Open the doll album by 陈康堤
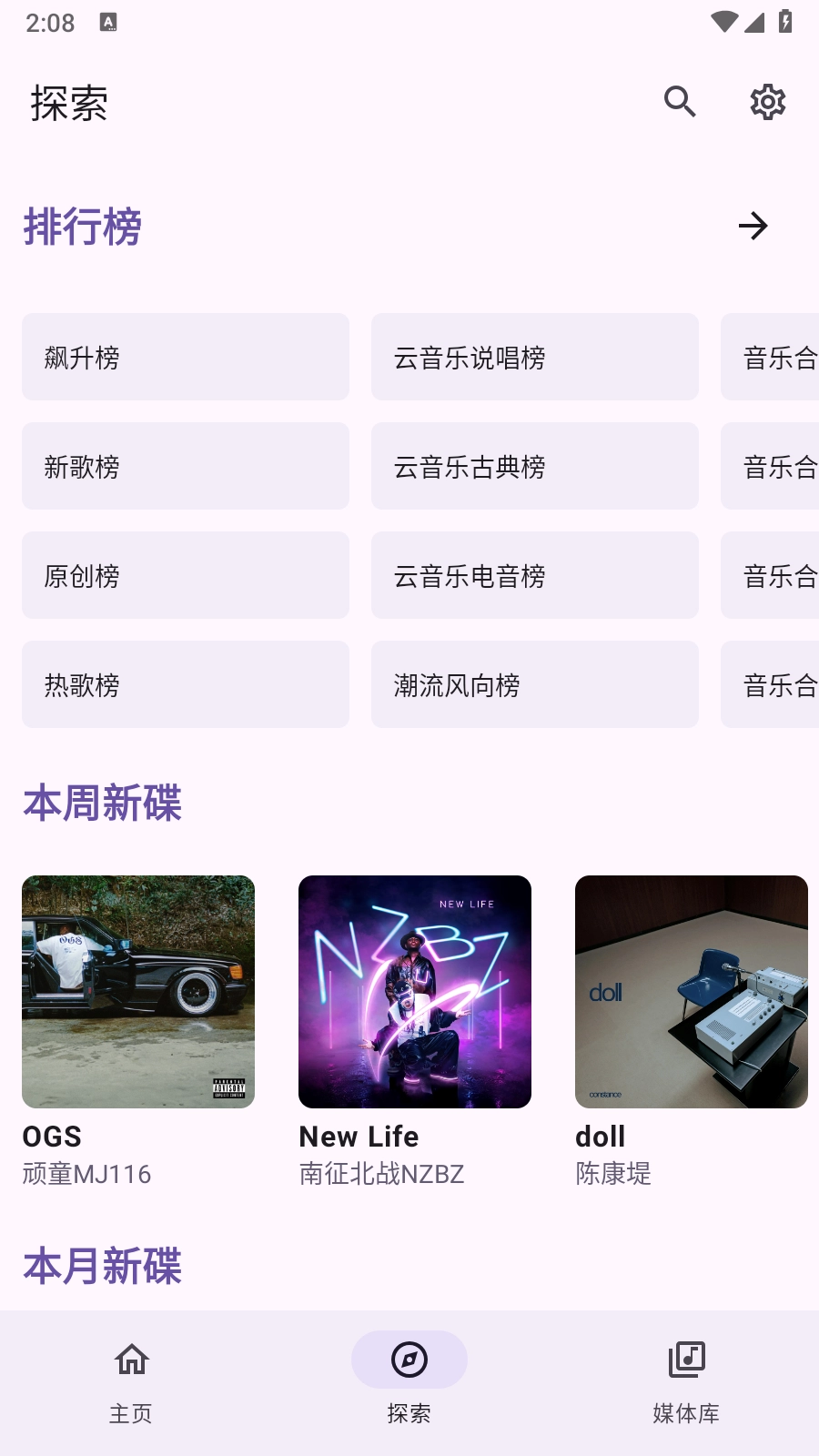Viewport: 819px width, 1456px height. [690, 992]
